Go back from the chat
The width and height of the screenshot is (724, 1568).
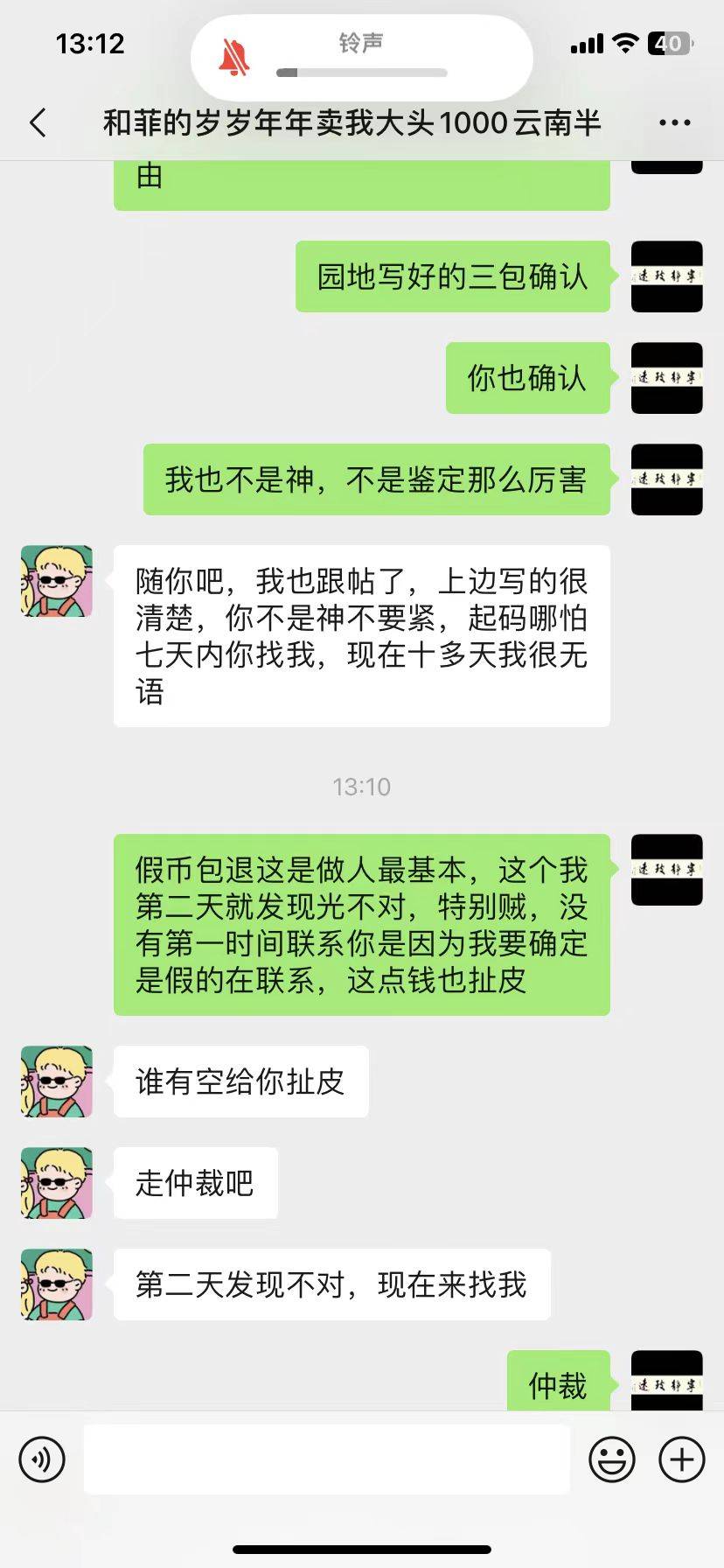click(x=38, y=123)
